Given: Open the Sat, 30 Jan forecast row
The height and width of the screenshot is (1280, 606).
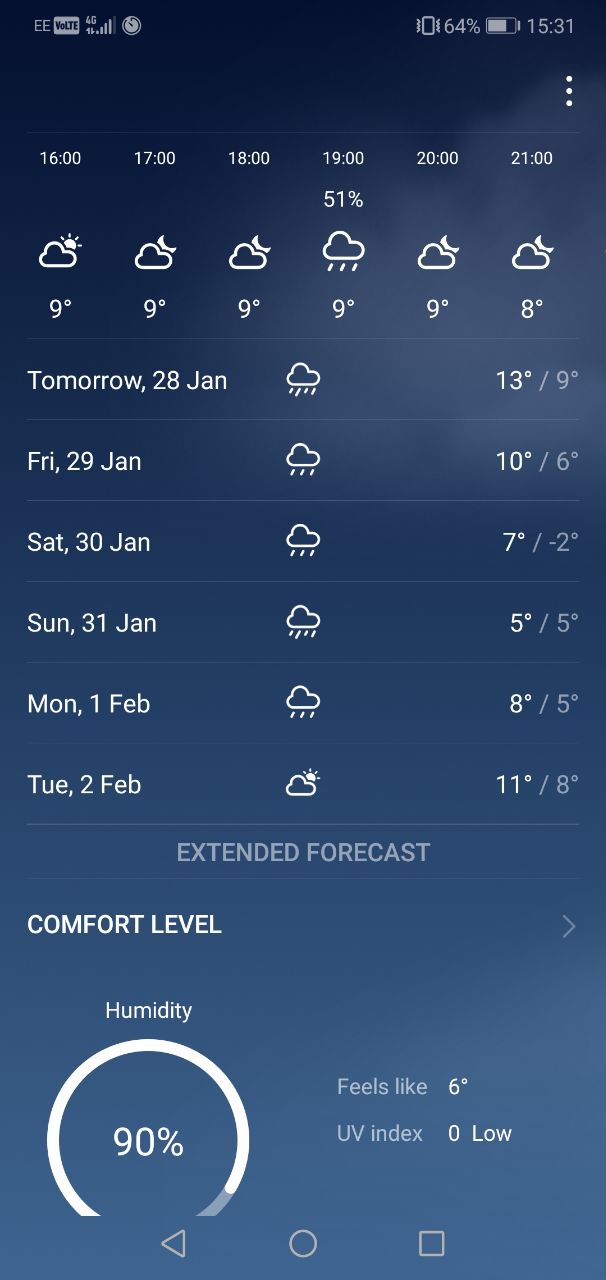Looking at the screenshot, I should (303, 542).
